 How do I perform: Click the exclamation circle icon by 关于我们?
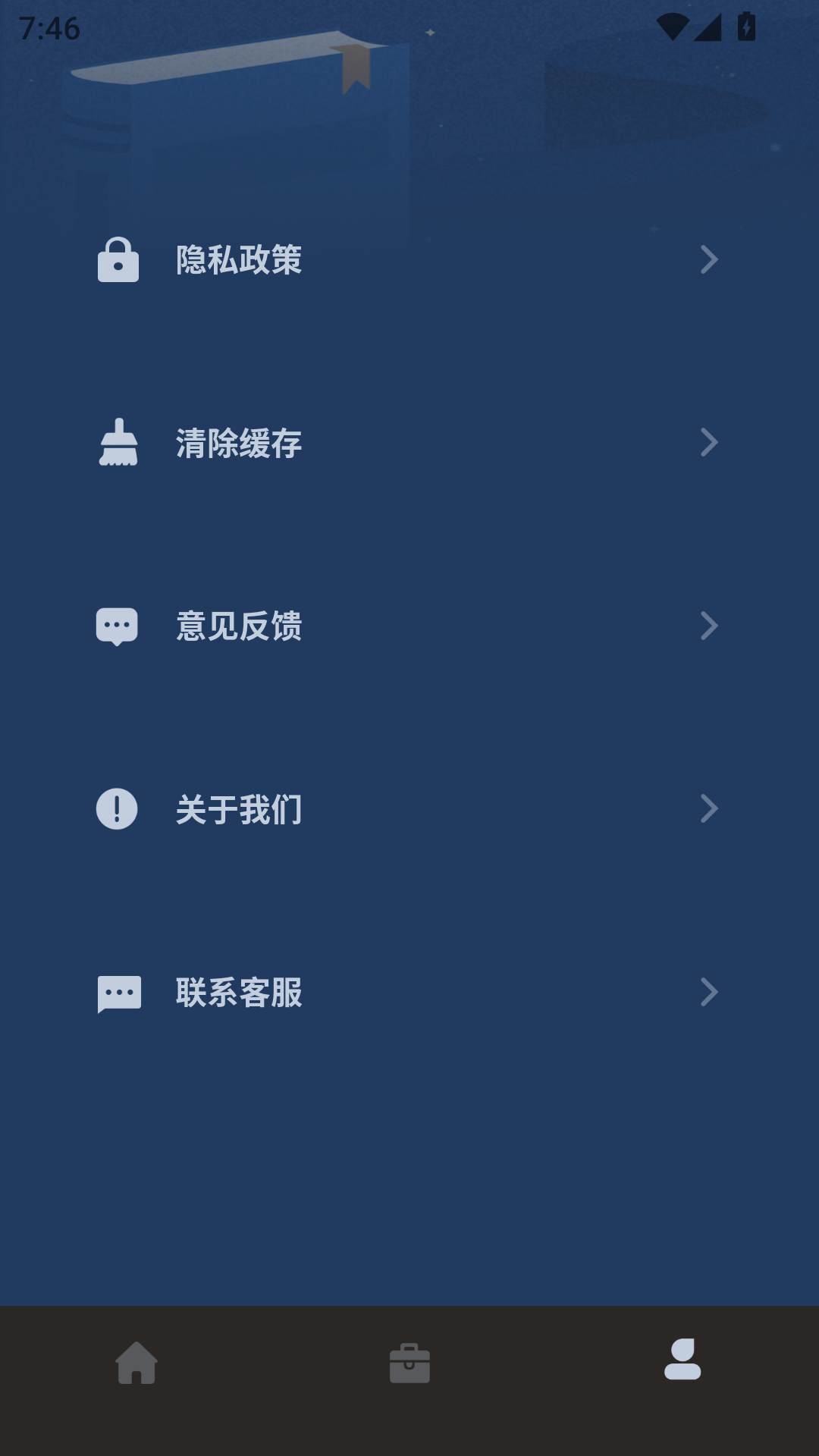118,809
